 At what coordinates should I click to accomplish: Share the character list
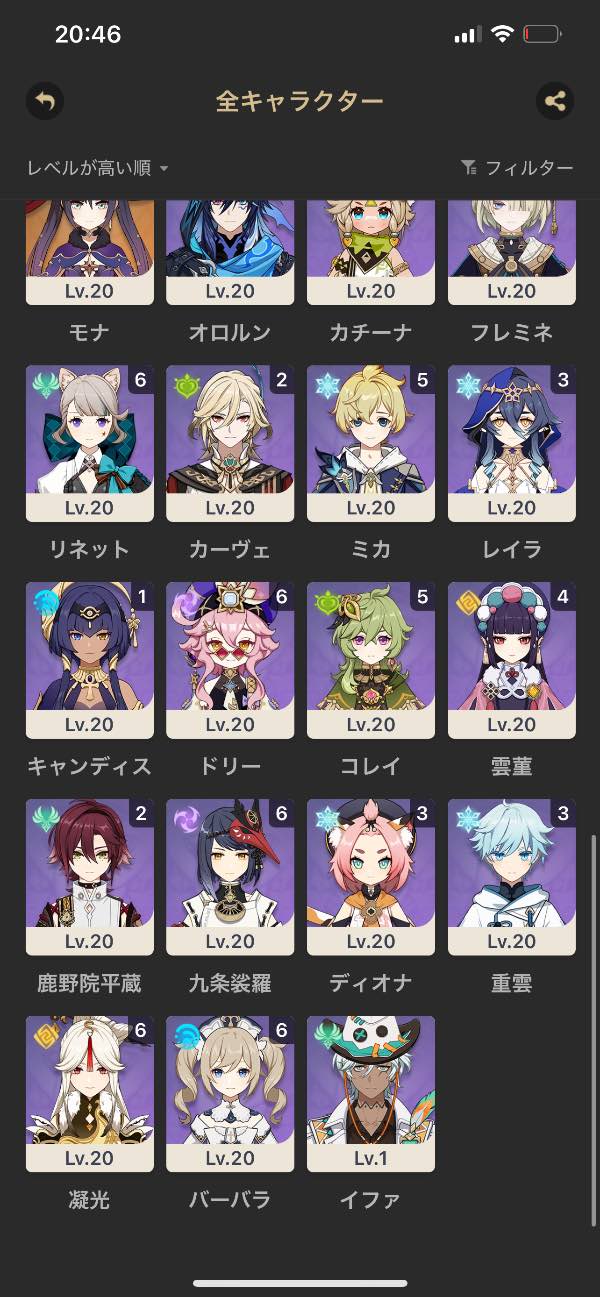click(x=555, y=101)
